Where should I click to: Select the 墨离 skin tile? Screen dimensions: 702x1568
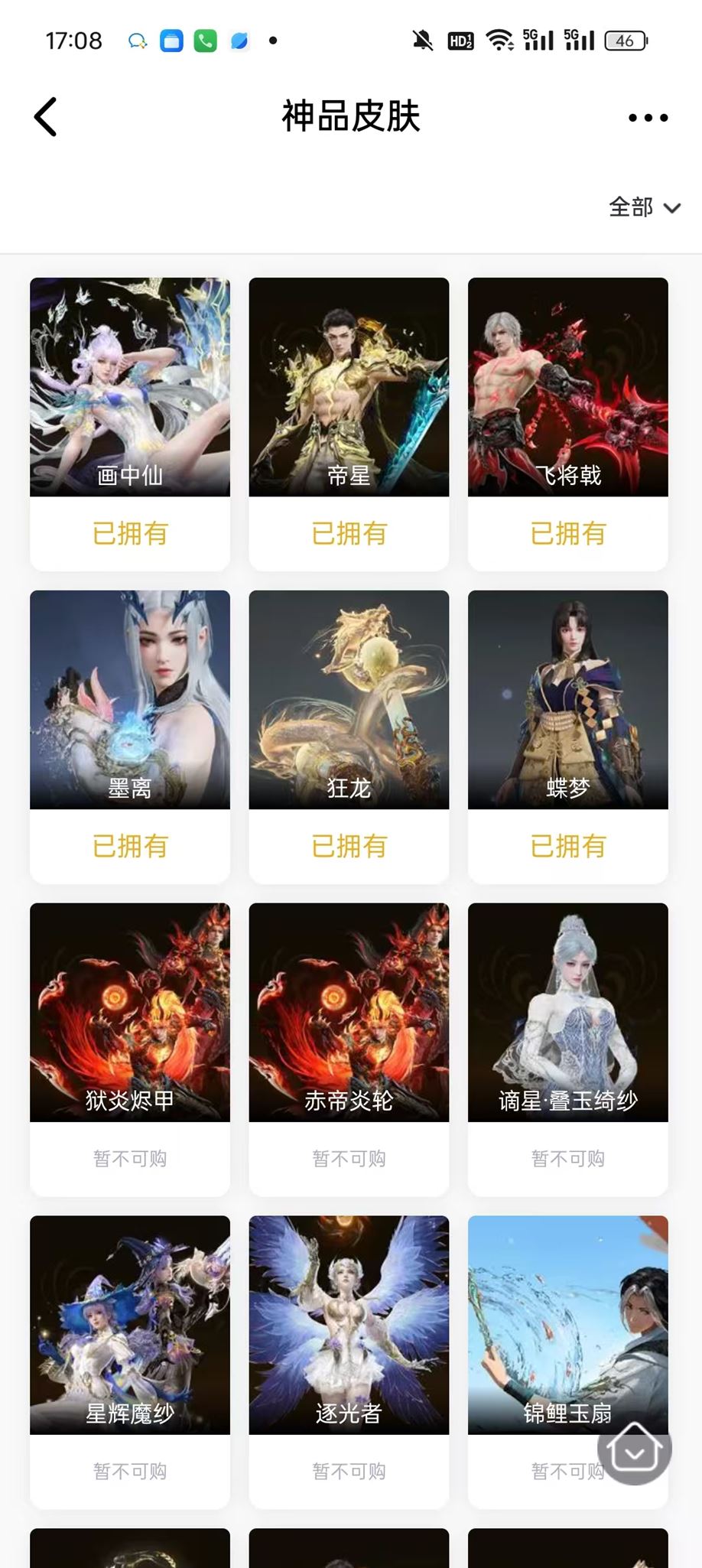tap(130, 737)
